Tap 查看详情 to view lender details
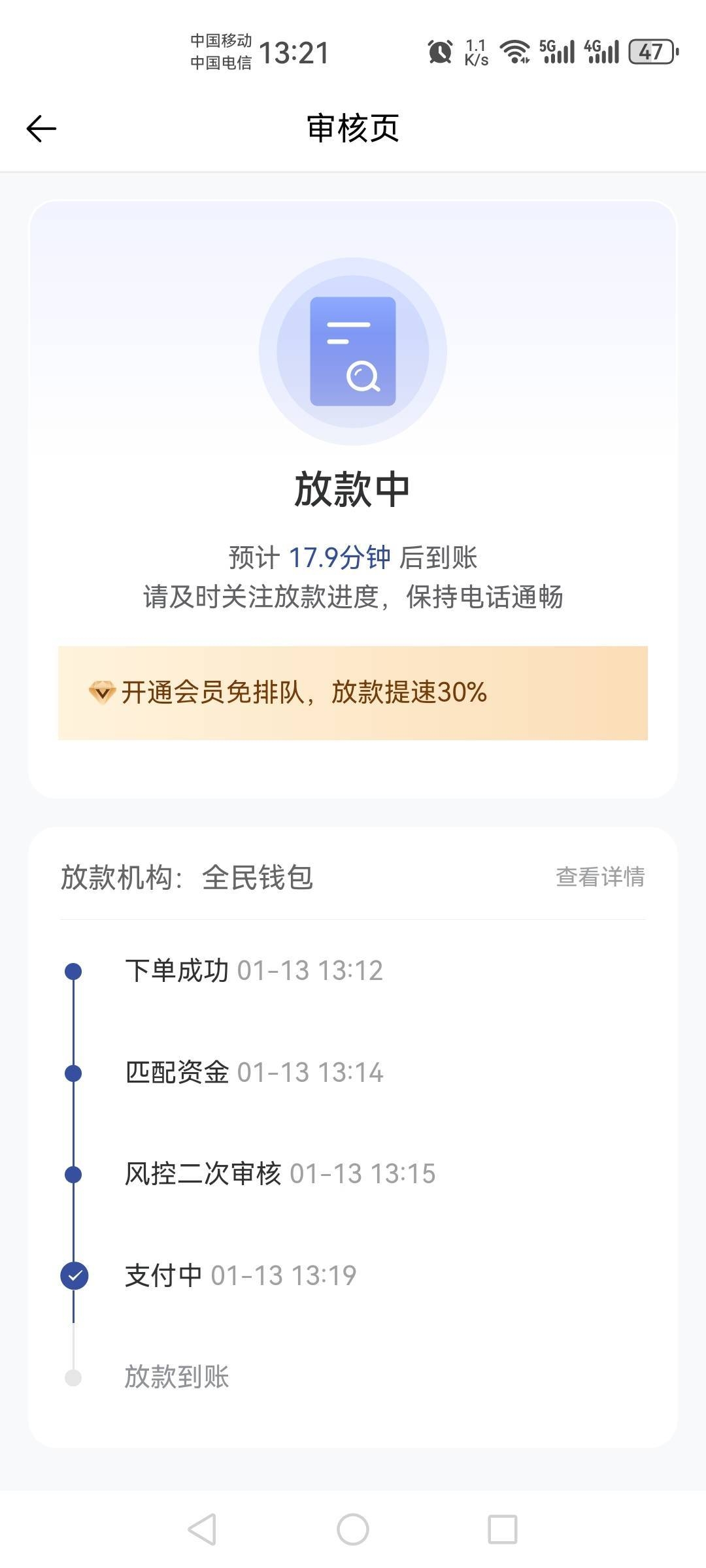Screen dimensions: 706x1568 [x=600, y=877]
